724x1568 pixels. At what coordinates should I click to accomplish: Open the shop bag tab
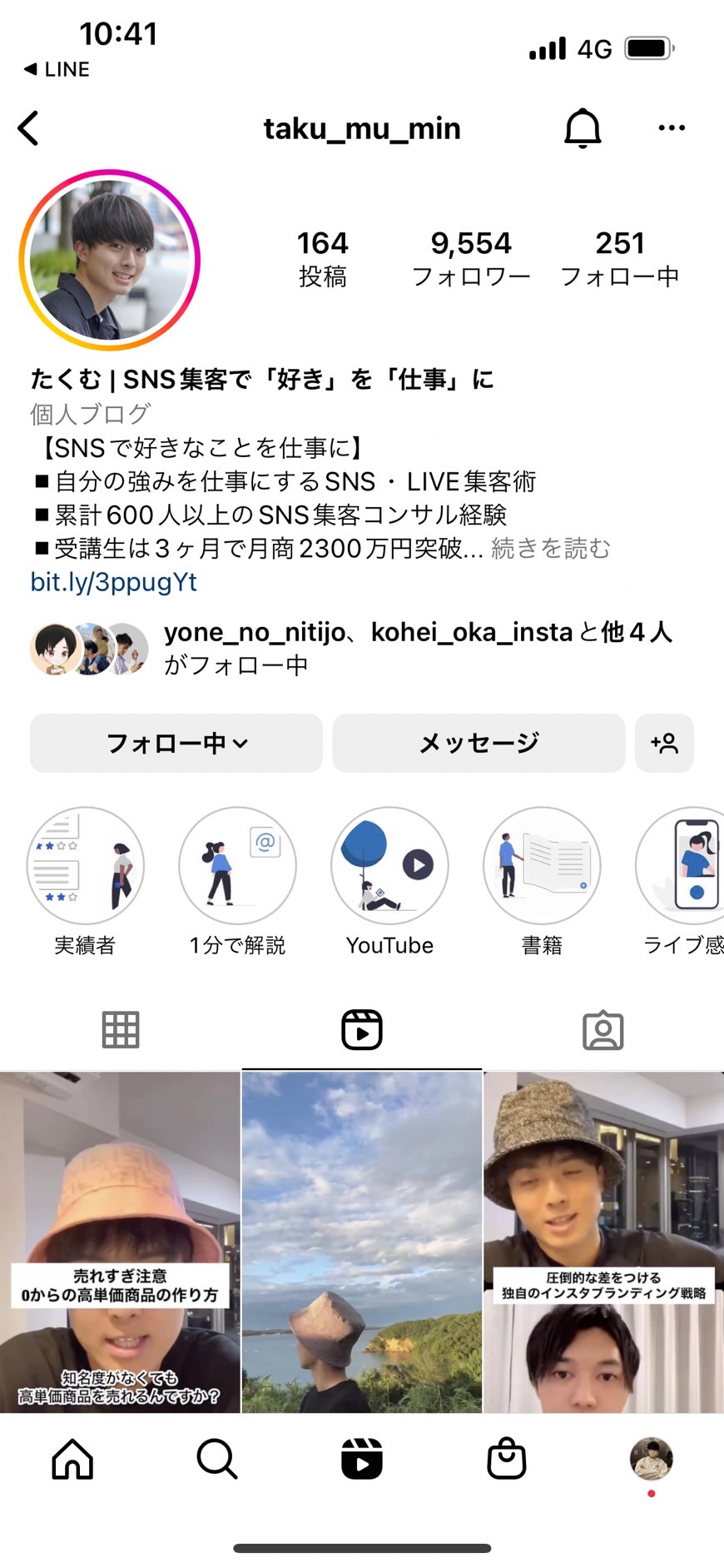point(507,1459)
